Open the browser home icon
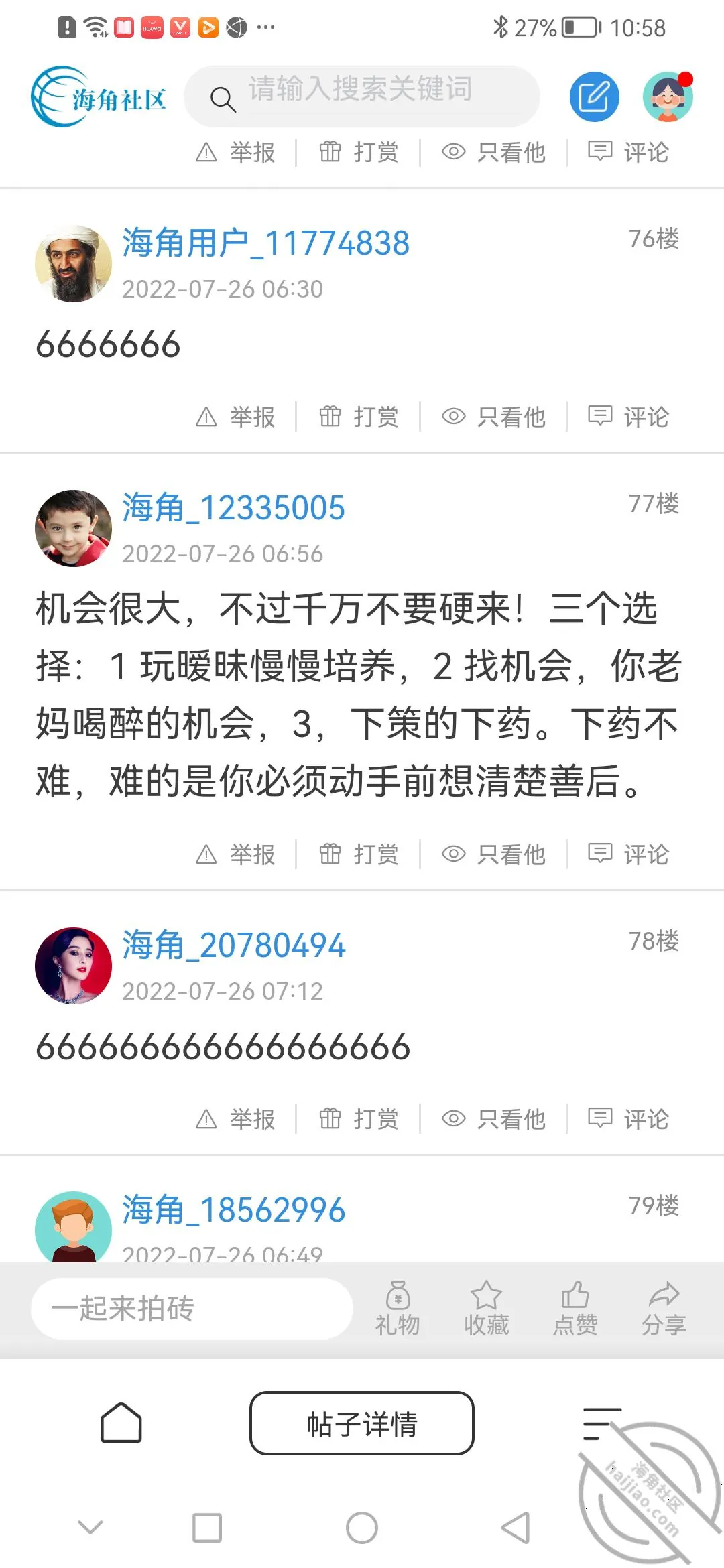 [121, 1422]
